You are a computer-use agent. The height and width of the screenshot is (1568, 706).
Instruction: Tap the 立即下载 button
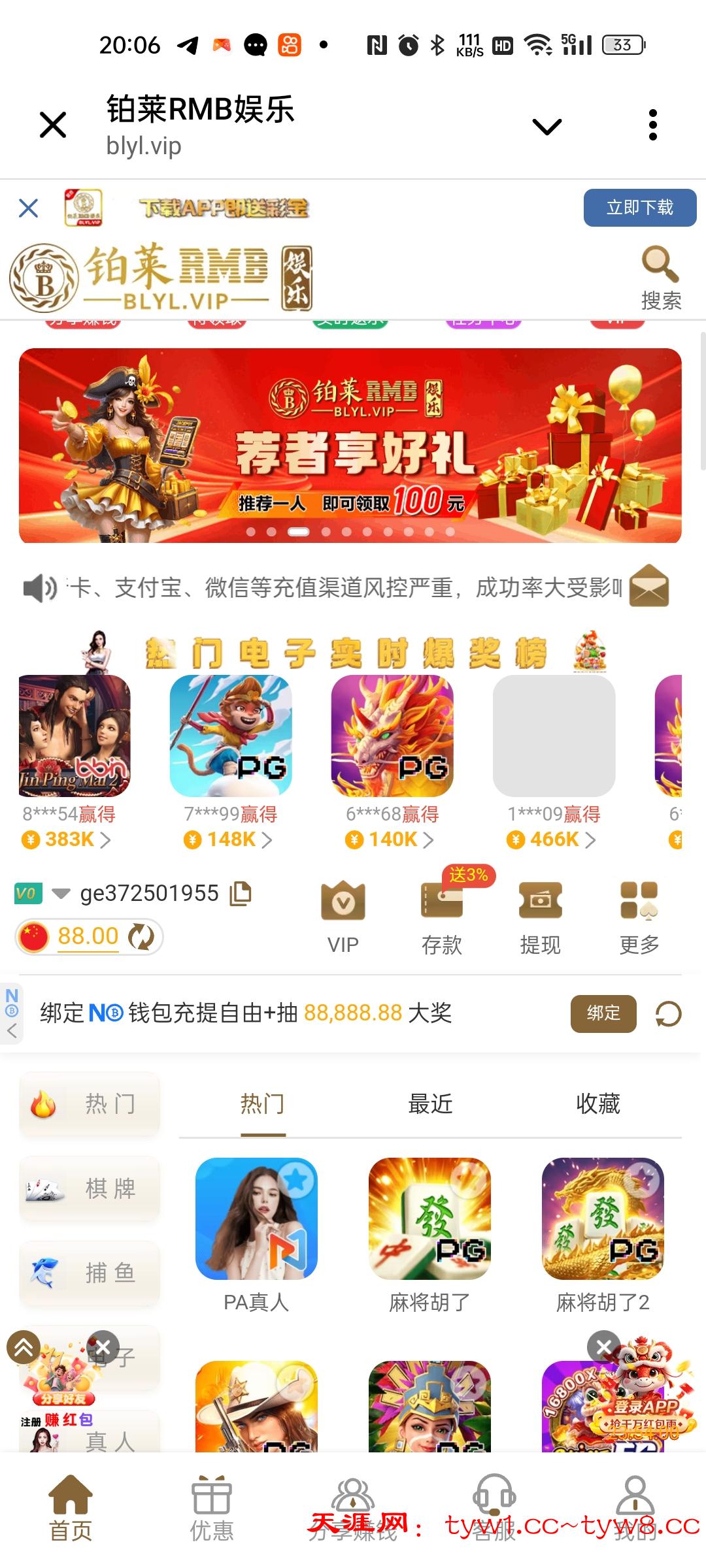[639, 208]
